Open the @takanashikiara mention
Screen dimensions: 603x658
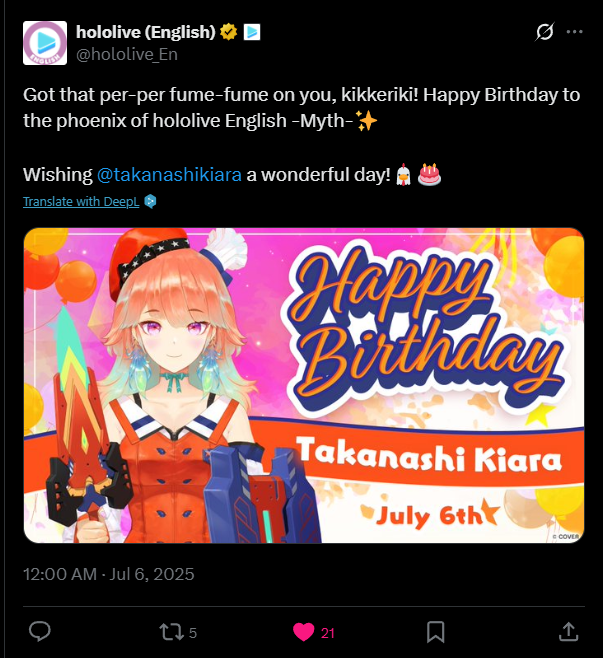coord(170,175)
